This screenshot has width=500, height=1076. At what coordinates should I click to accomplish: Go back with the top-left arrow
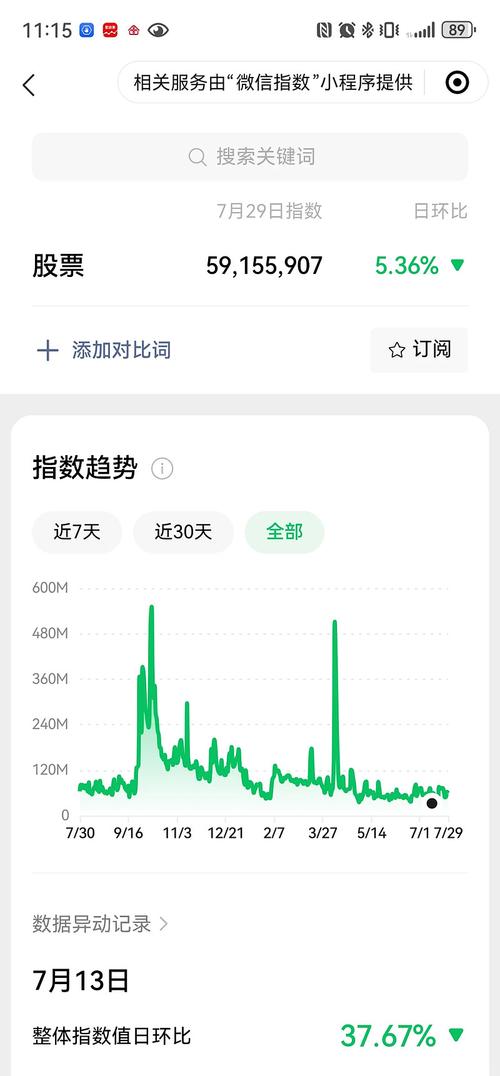click(28, 85)
